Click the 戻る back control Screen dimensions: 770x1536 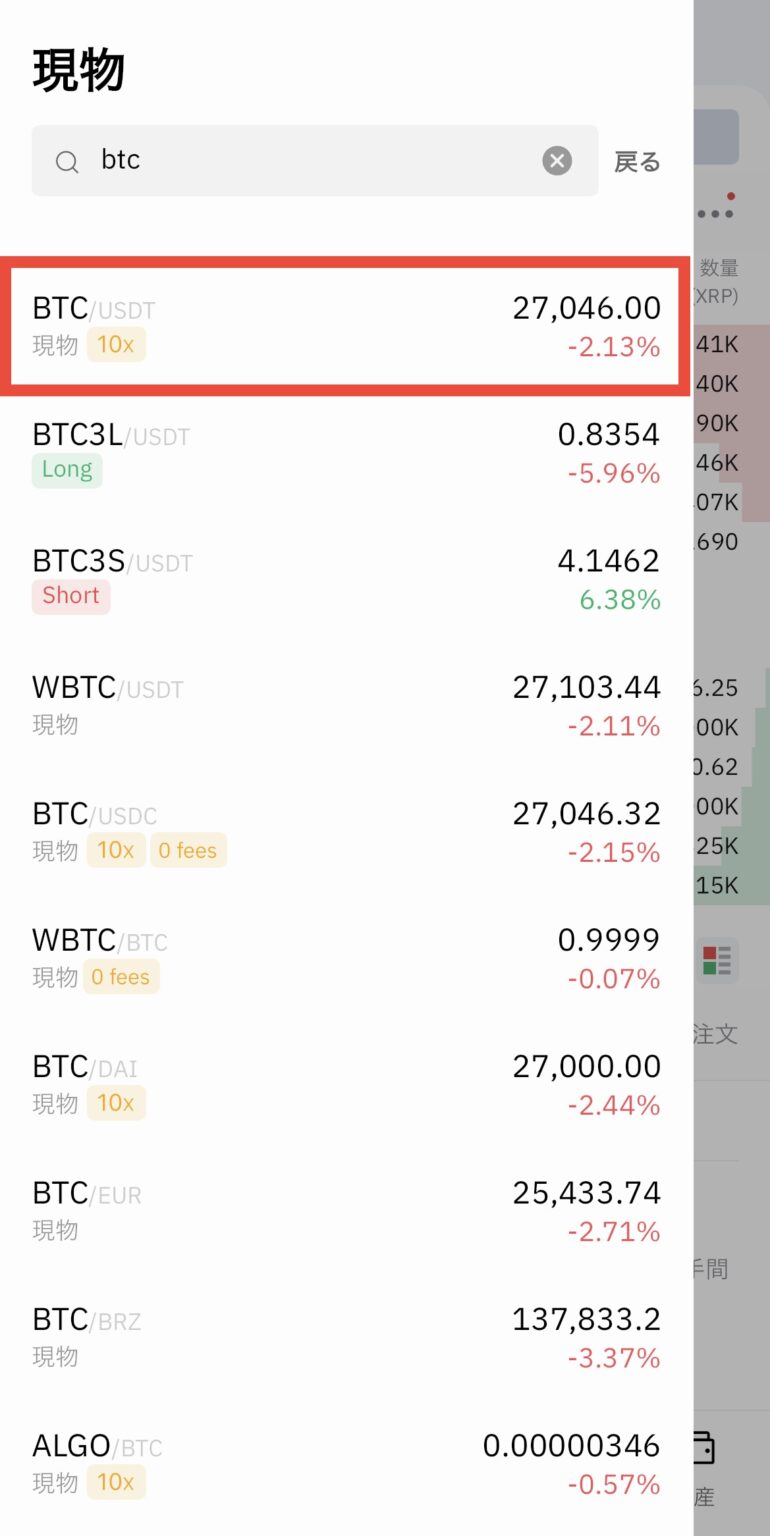pos(636,161)
